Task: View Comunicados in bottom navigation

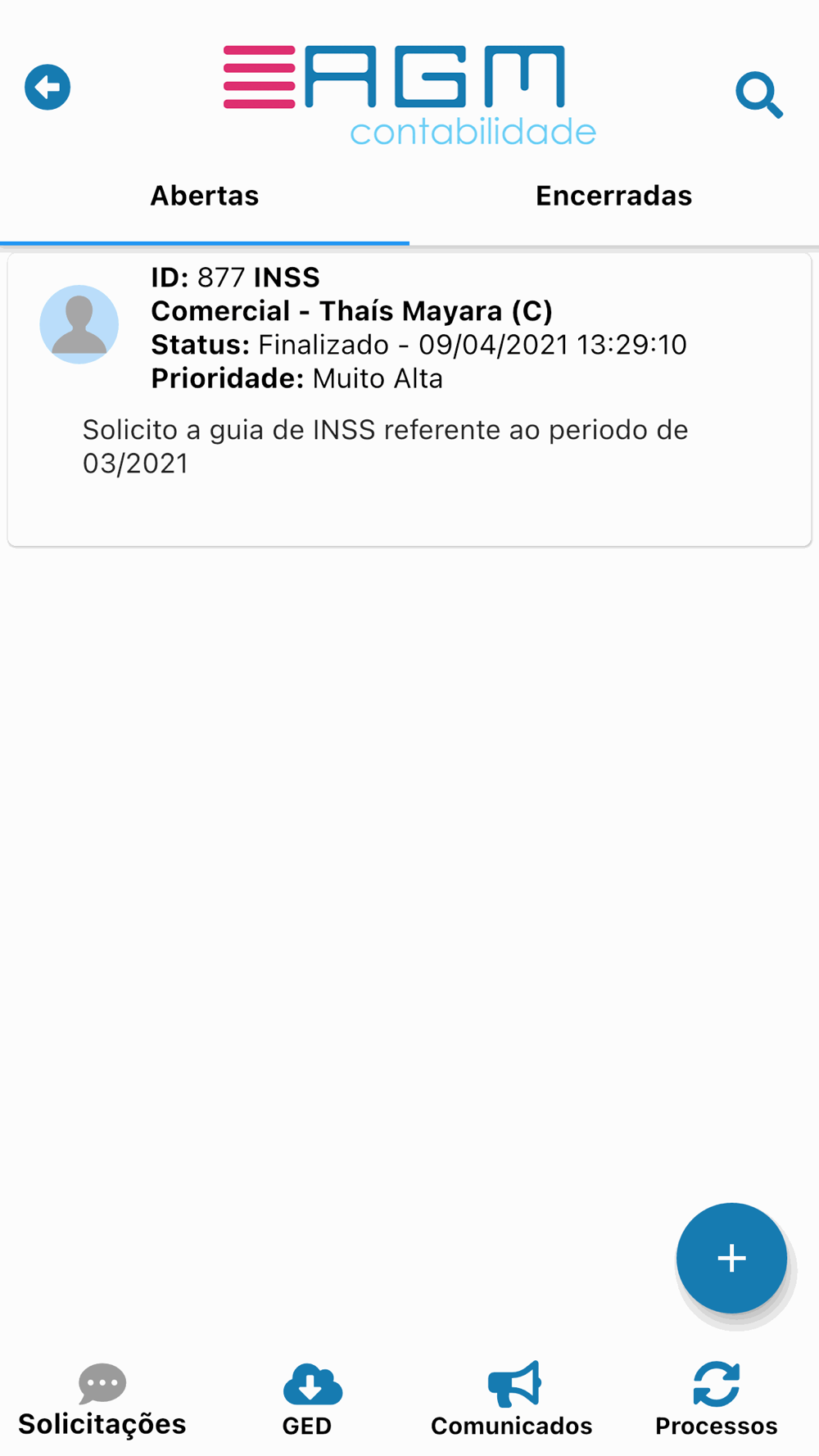Action: (x=512, y=1401)
